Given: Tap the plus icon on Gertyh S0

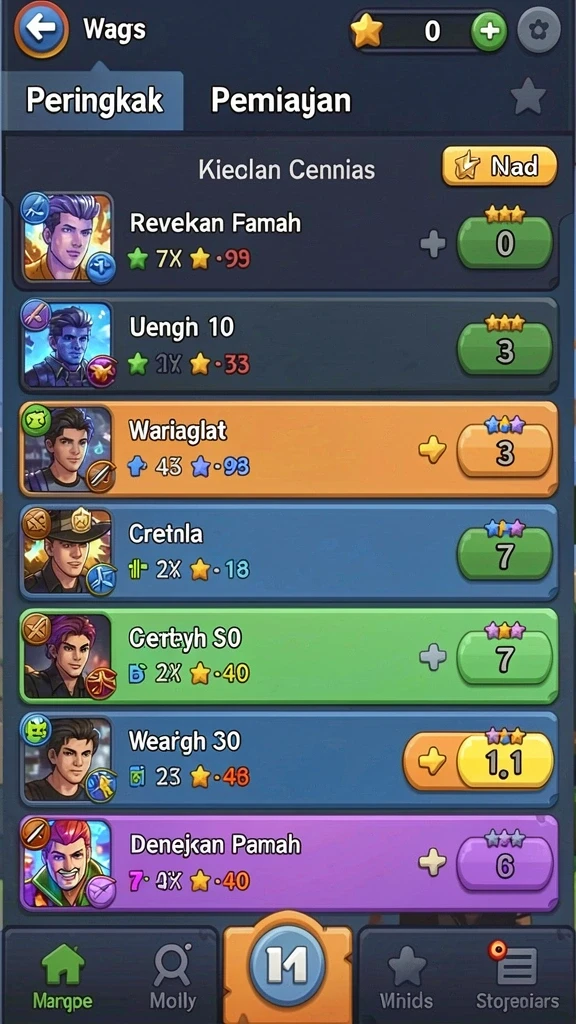Looking at the screenshot, I should [x=432, y=656].
